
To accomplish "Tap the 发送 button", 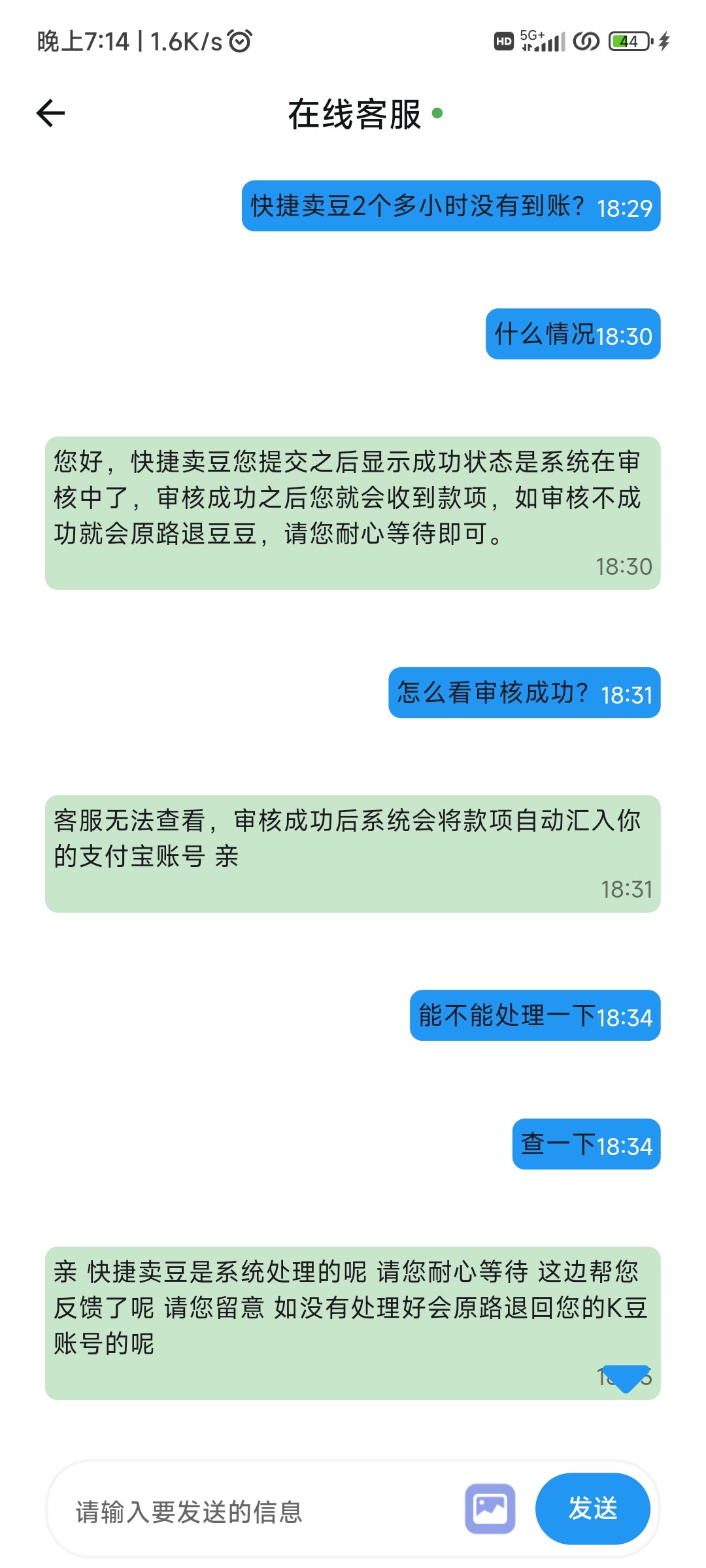I will point(592,1509).
